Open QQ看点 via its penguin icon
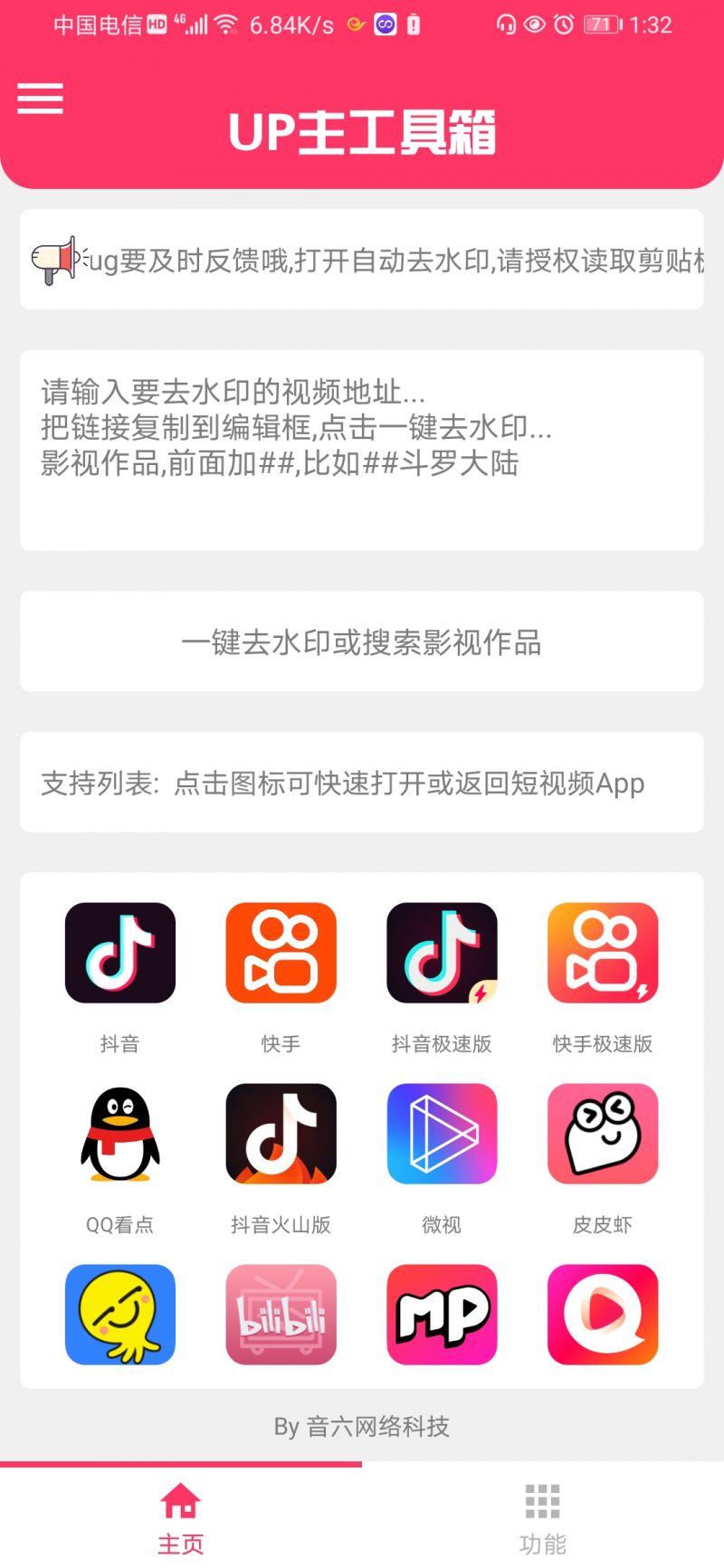The height and width of the screenshot is (1568, 724). tap(119, 1135)
